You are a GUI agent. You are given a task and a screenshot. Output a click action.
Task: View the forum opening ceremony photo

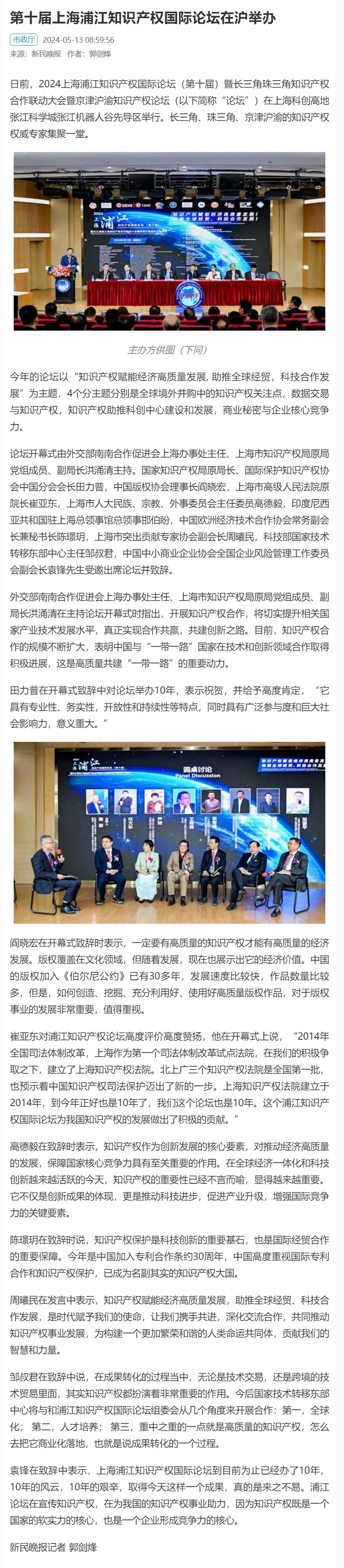pos(169,241)
